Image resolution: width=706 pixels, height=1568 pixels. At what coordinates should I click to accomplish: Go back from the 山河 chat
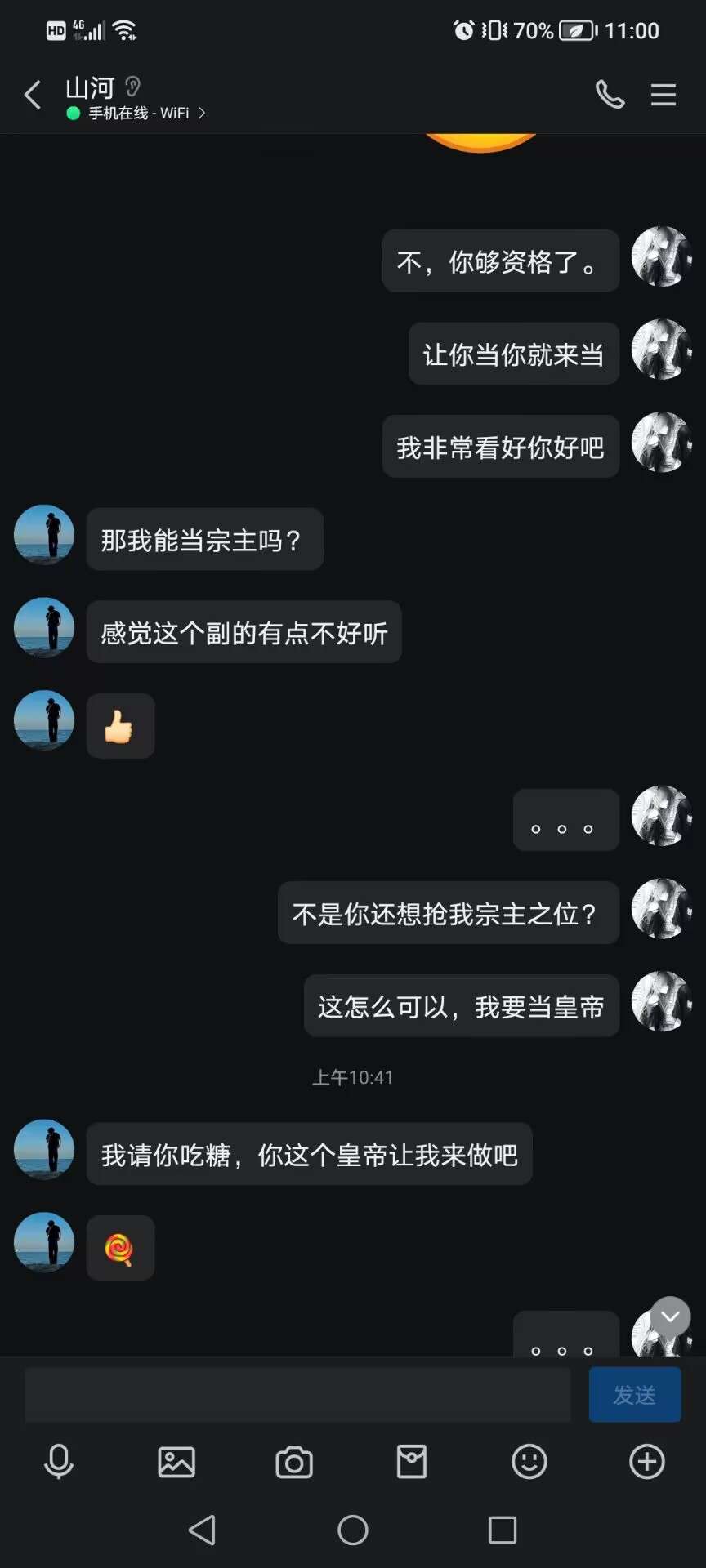(x=33, y=96)
